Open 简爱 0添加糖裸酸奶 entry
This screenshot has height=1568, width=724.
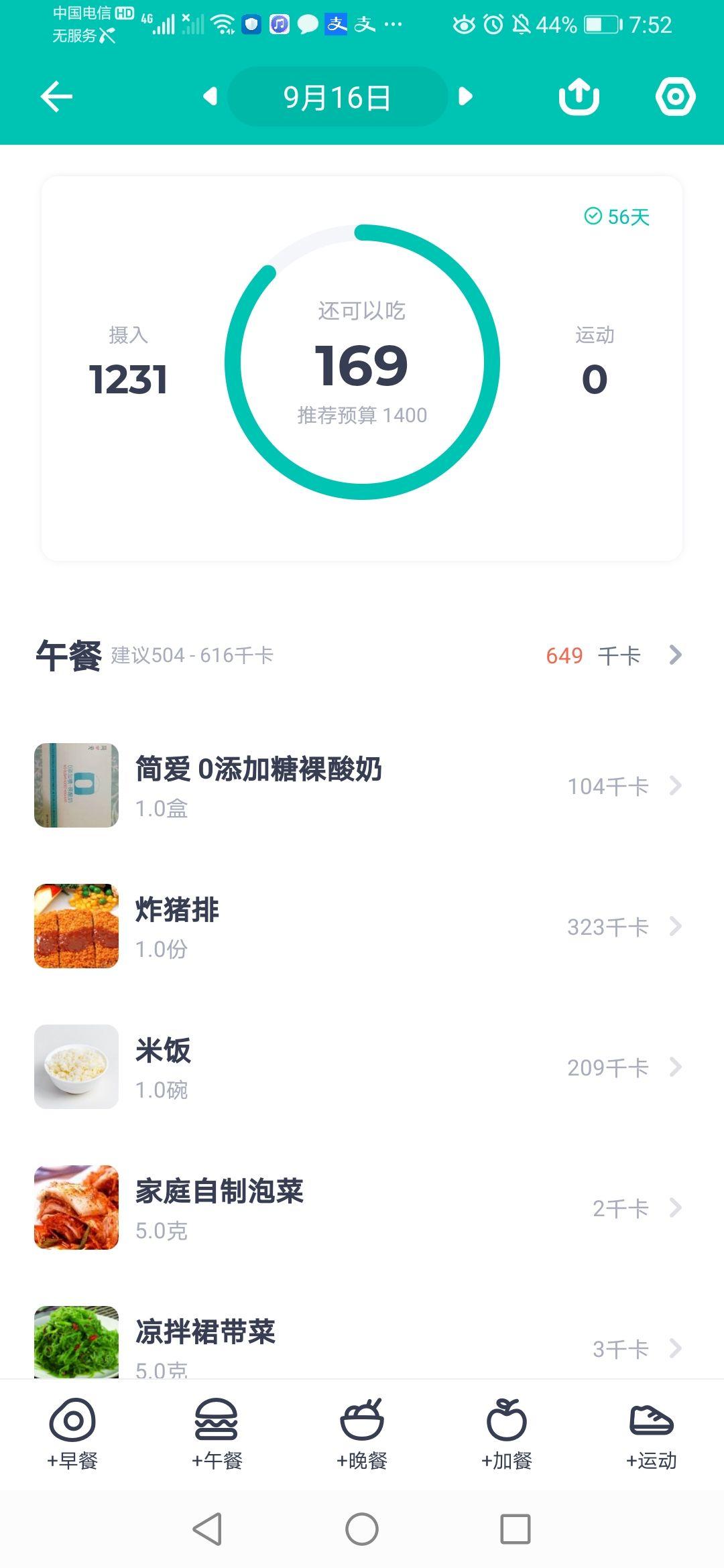362,785
